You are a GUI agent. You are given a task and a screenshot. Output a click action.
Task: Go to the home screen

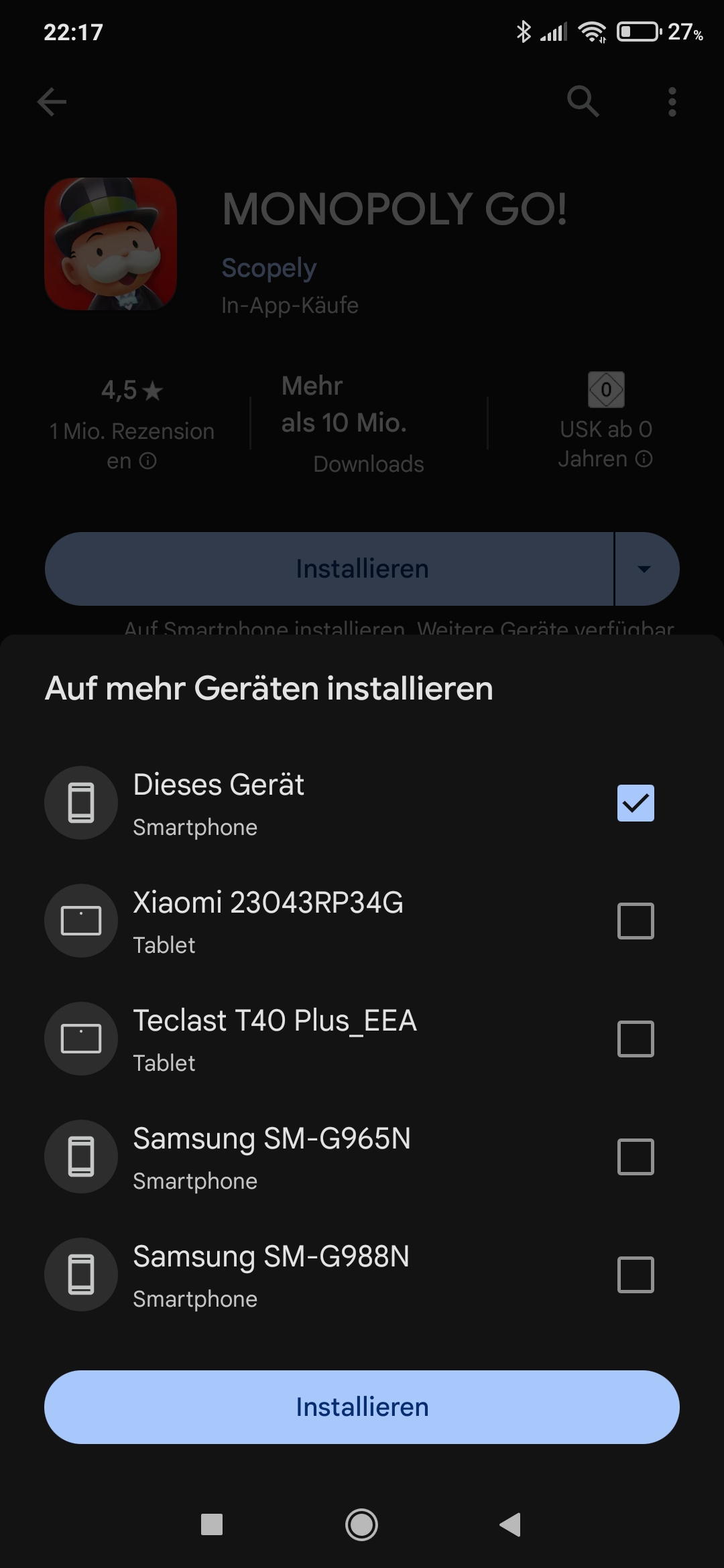click(x=361, y=1524)
